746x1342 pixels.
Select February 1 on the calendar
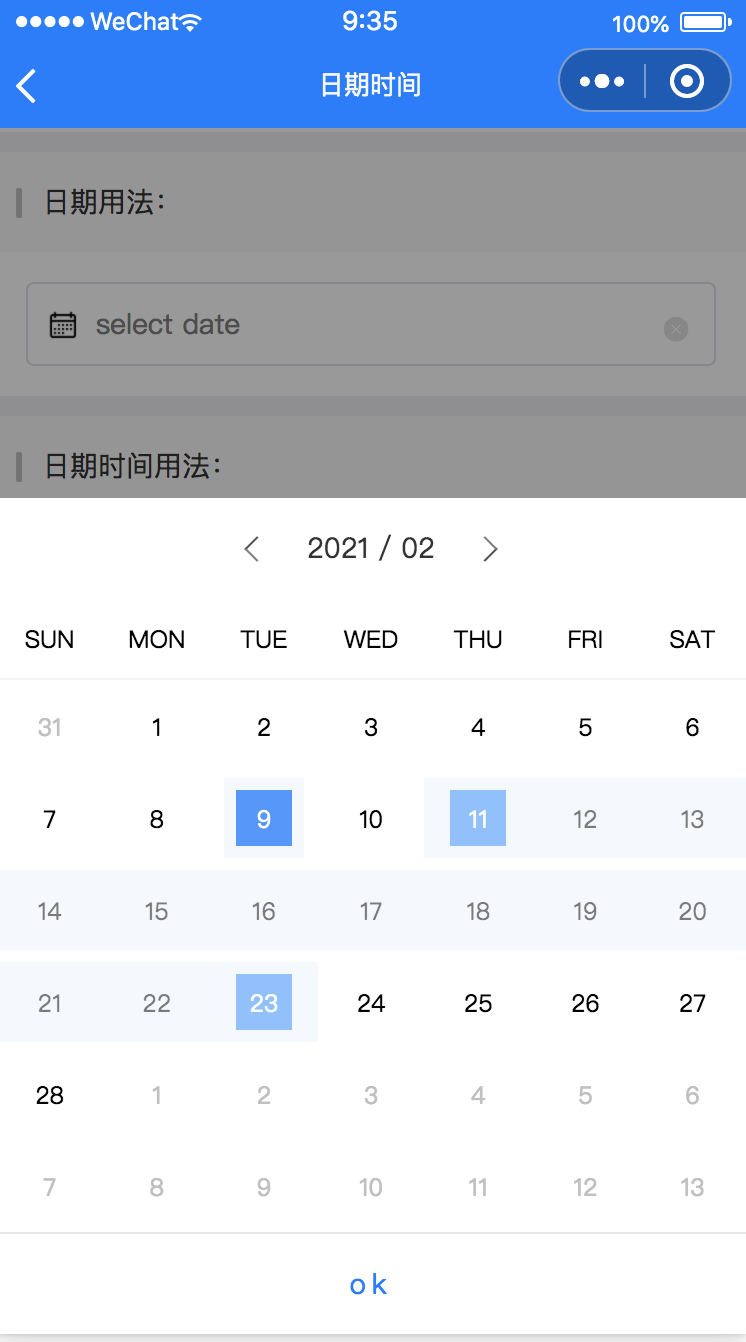tap(157, 727)
